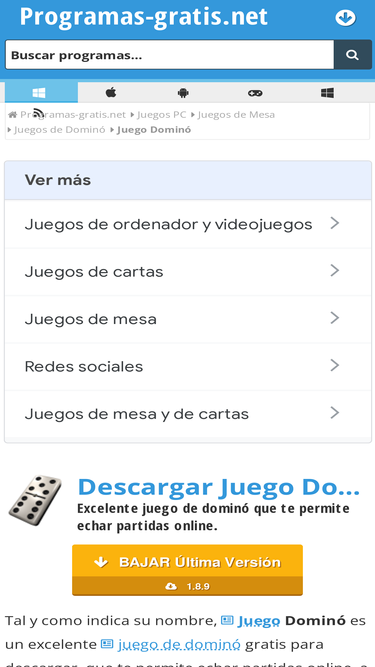Tap the download icon in the header
The image size is (375, 667).
tap(345, 18)
